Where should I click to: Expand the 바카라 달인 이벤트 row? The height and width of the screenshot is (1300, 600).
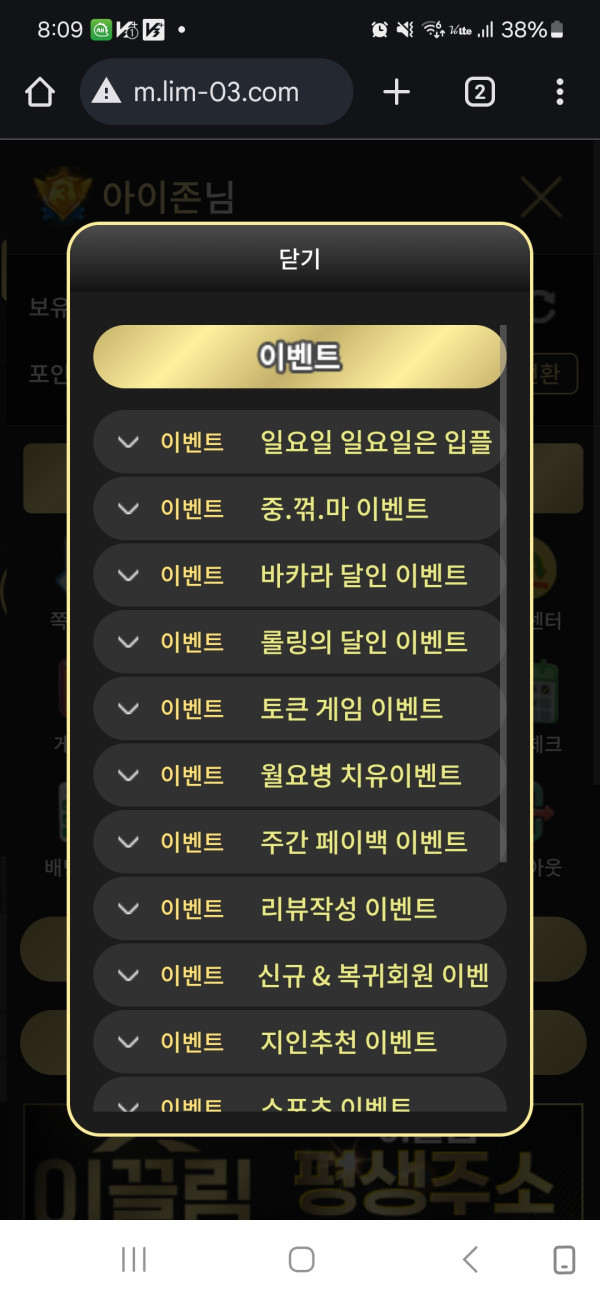click(x=299, y=576)
